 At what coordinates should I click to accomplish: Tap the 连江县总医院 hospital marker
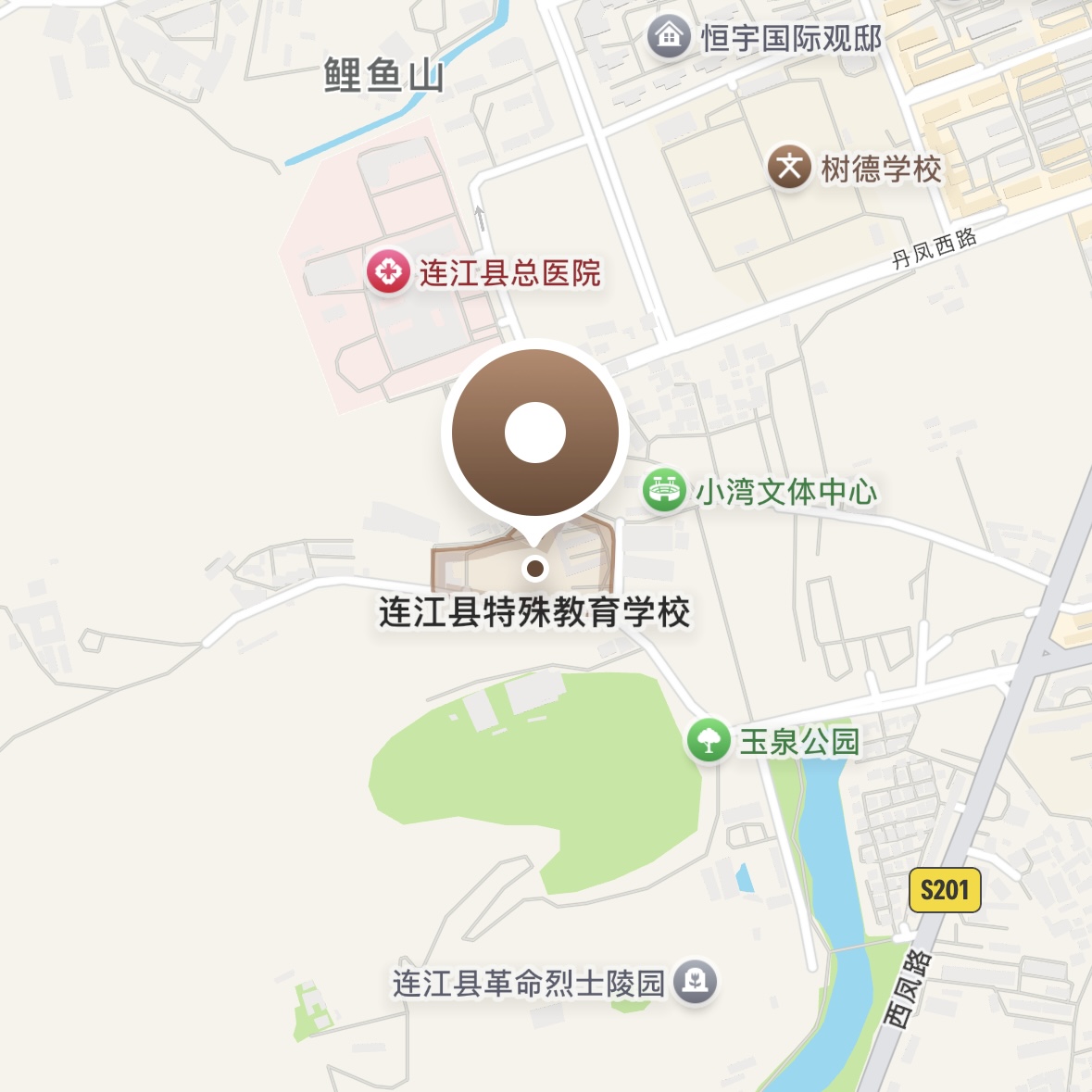pyautogui.click(x=388, y=272)
